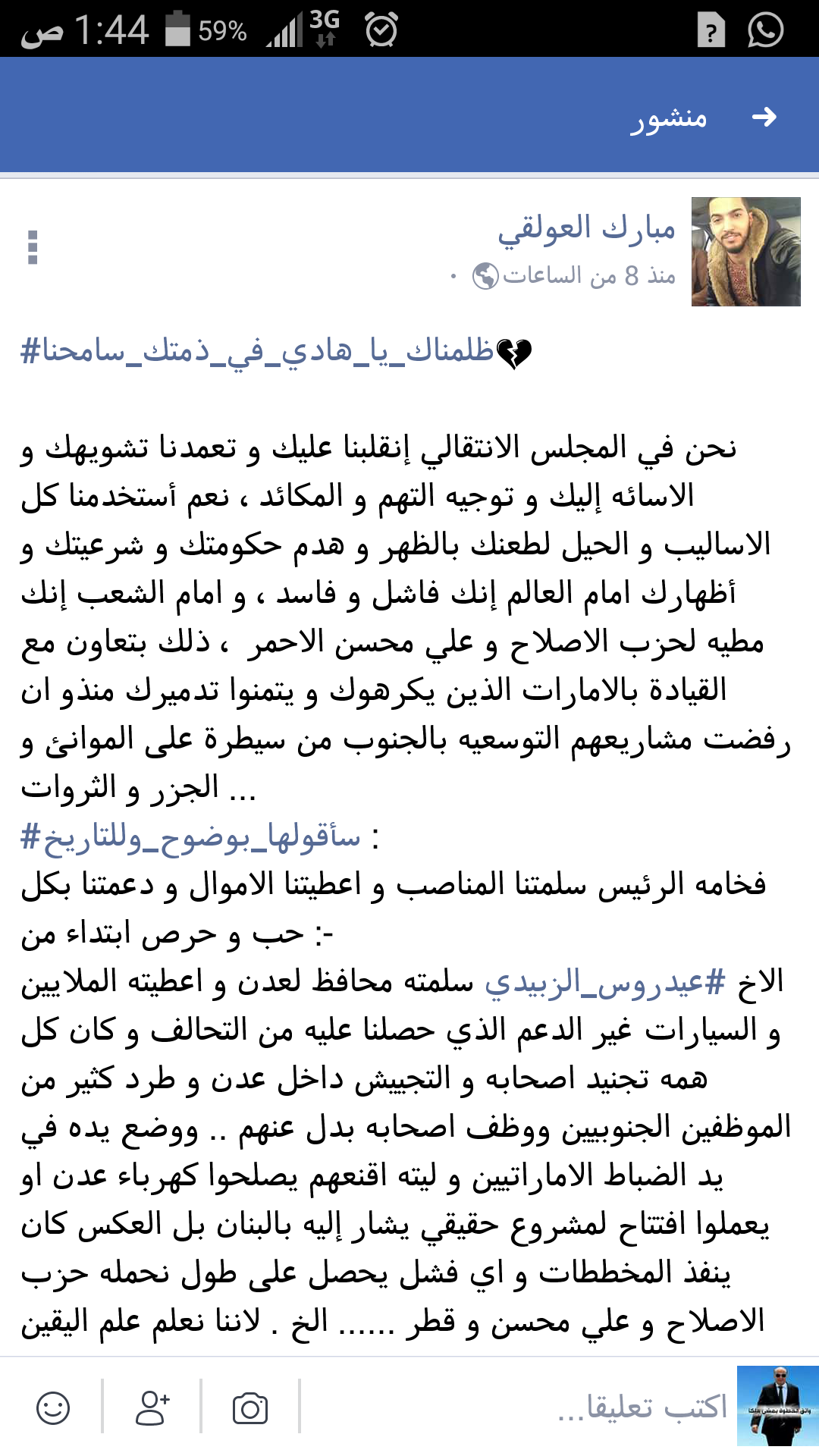Insert an emoji with the smiley icon
Image resolution: width=819 pixels, height=1456 pixels.
point(53,1408)
